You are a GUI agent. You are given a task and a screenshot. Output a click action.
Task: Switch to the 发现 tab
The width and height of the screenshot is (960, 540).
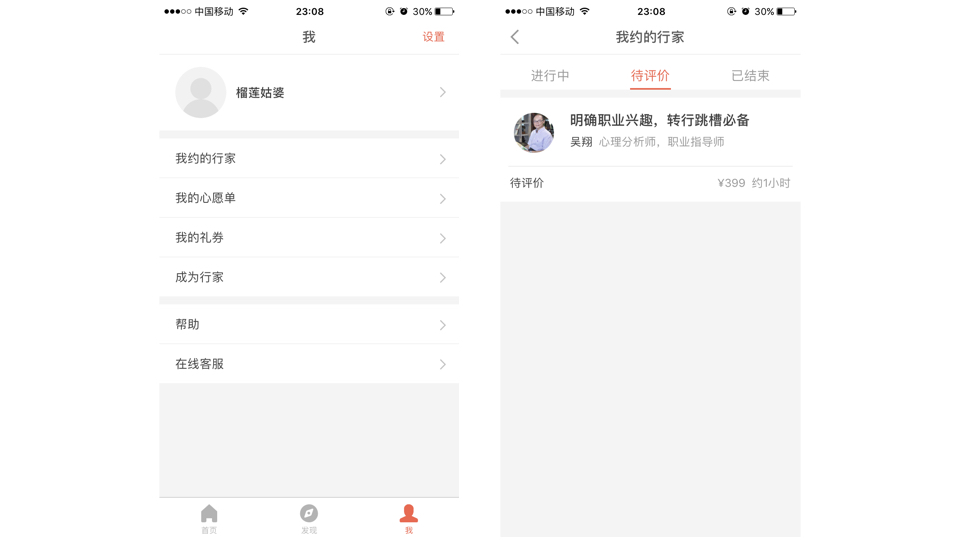coord(309,519)
